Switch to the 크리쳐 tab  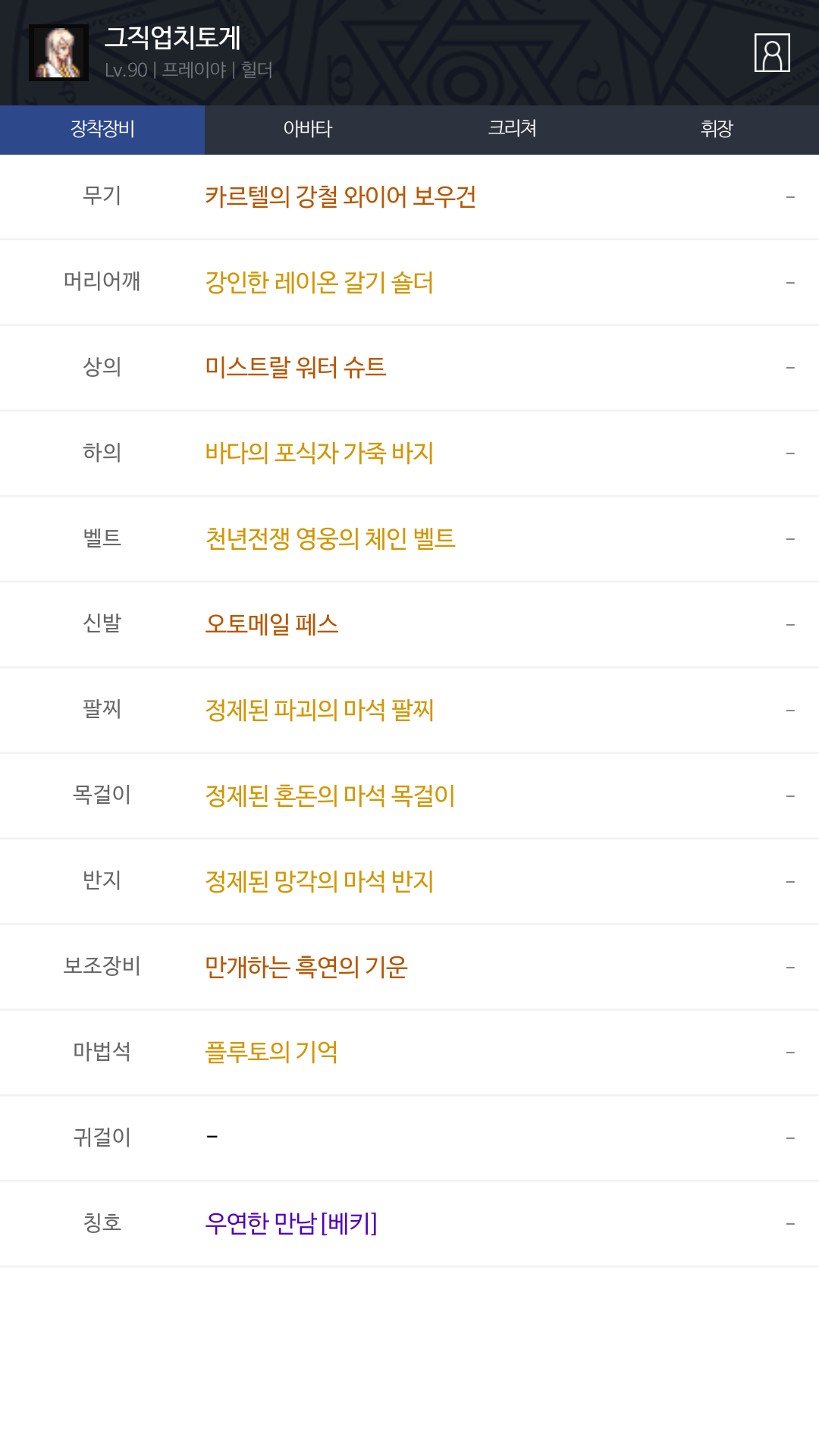(512, 130)
